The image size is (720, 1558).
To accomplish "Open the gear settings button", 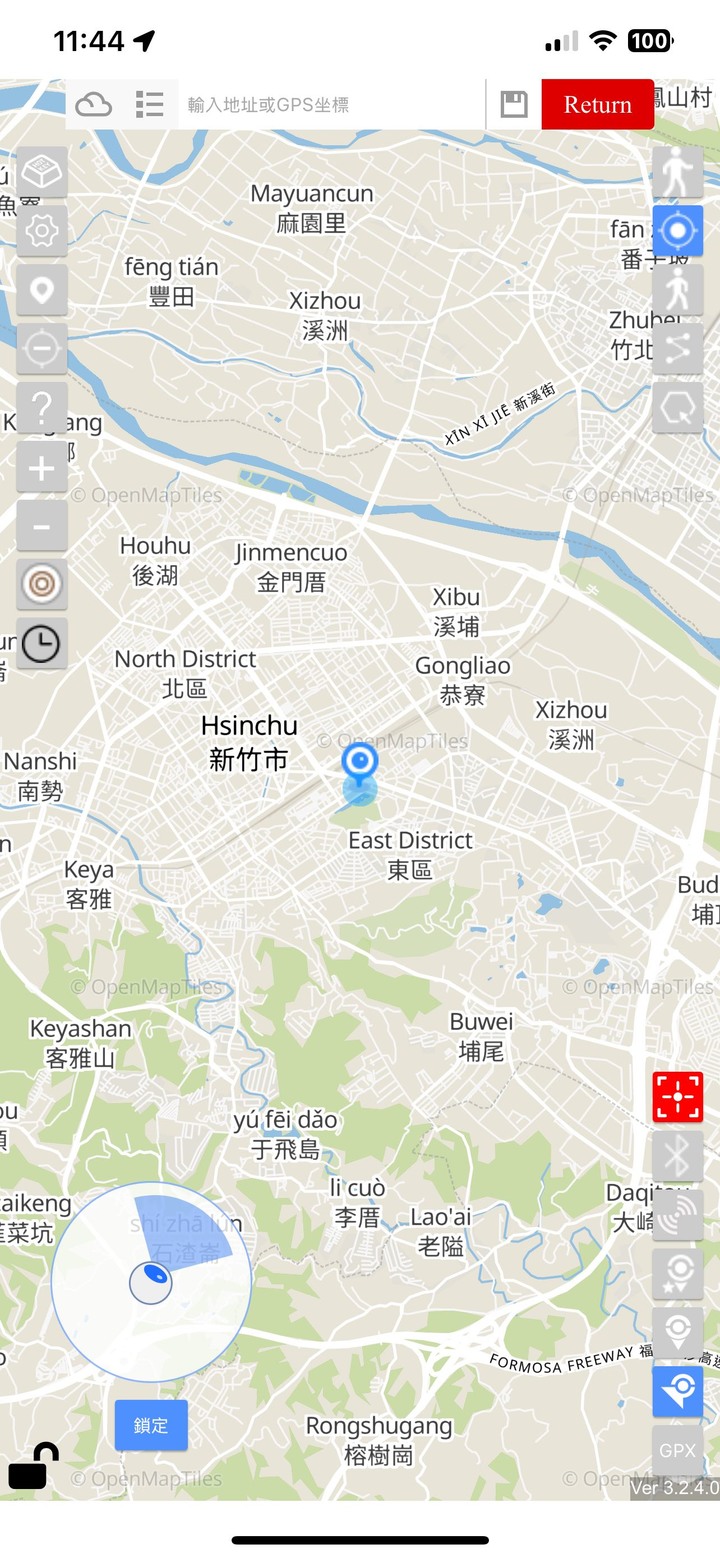I will pyautogui.click(x=42, y=232).
